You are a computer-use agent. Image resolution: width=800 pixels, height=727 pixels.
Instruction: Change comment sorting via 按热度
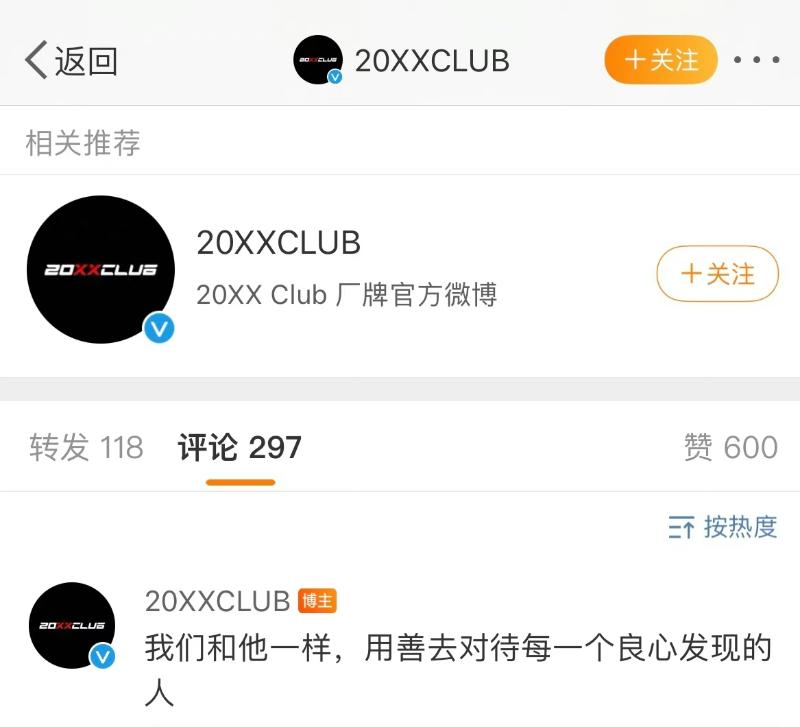(723, 527)
